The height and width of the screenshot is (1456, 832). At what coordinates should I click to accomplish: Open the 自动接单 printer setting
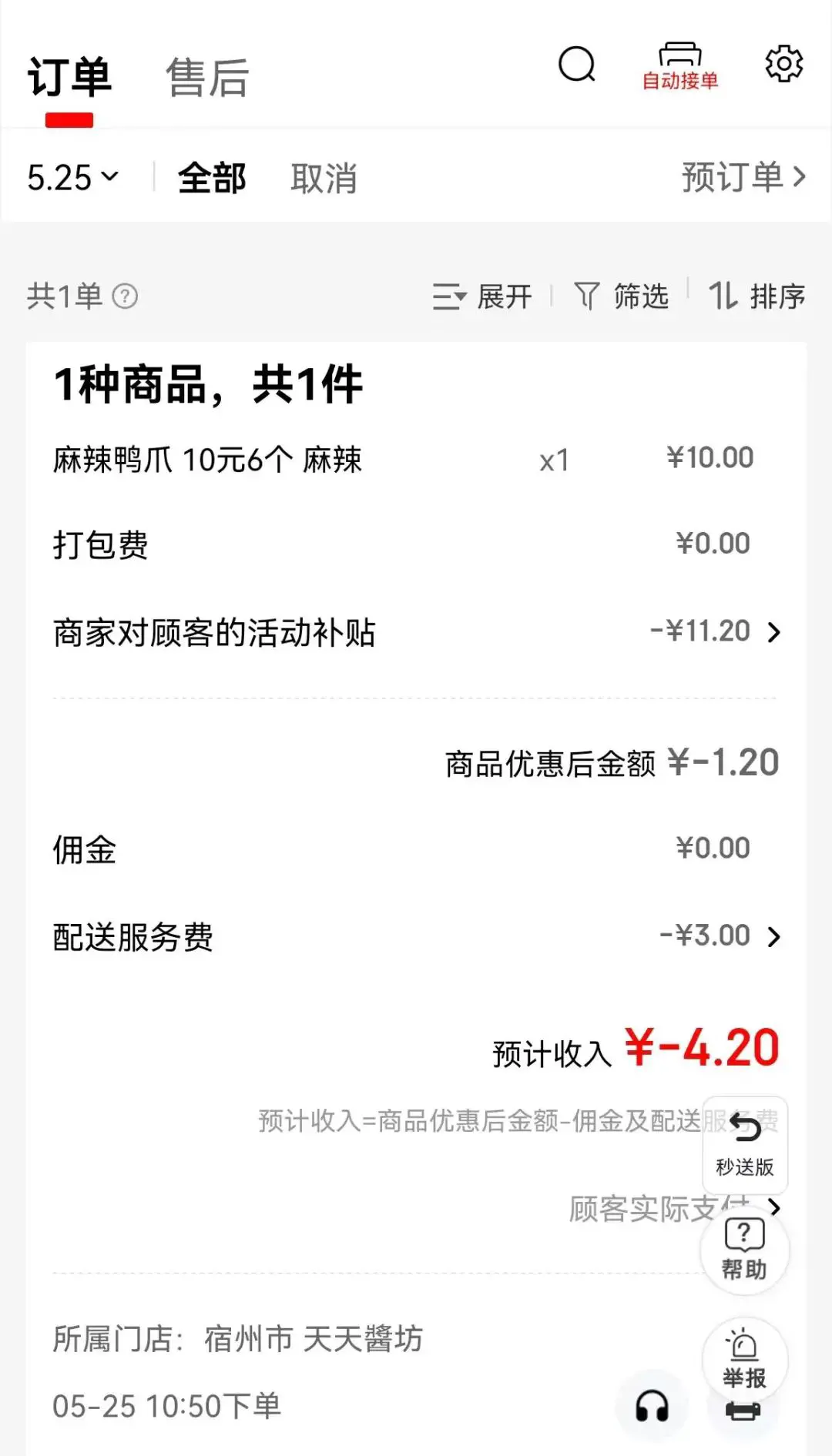(679, 66)
